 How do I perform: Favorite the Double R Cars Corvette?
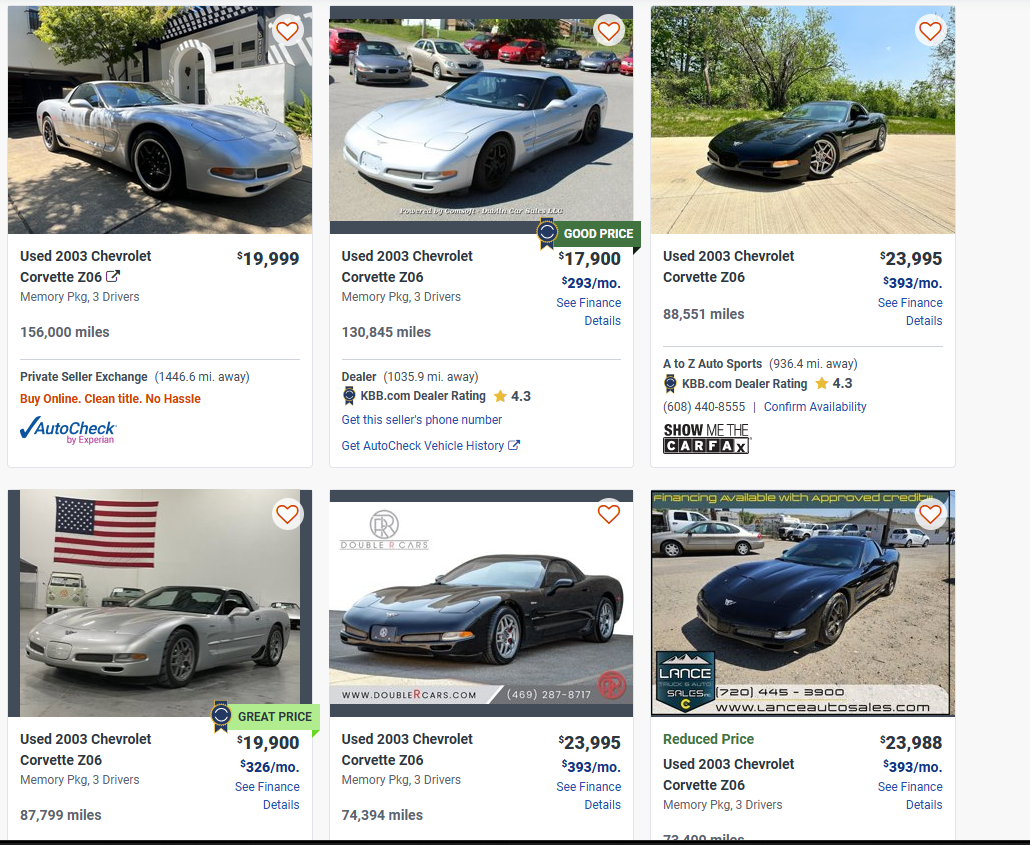pos(608,514)
